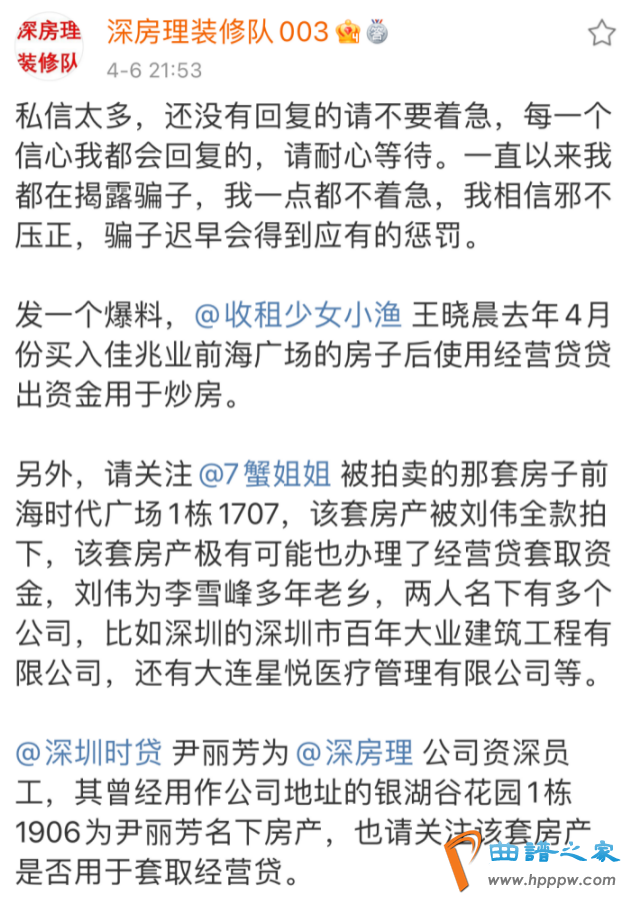628x900 pixels.
Task: Open the @深房理 mention
Action: pos(355,750)
